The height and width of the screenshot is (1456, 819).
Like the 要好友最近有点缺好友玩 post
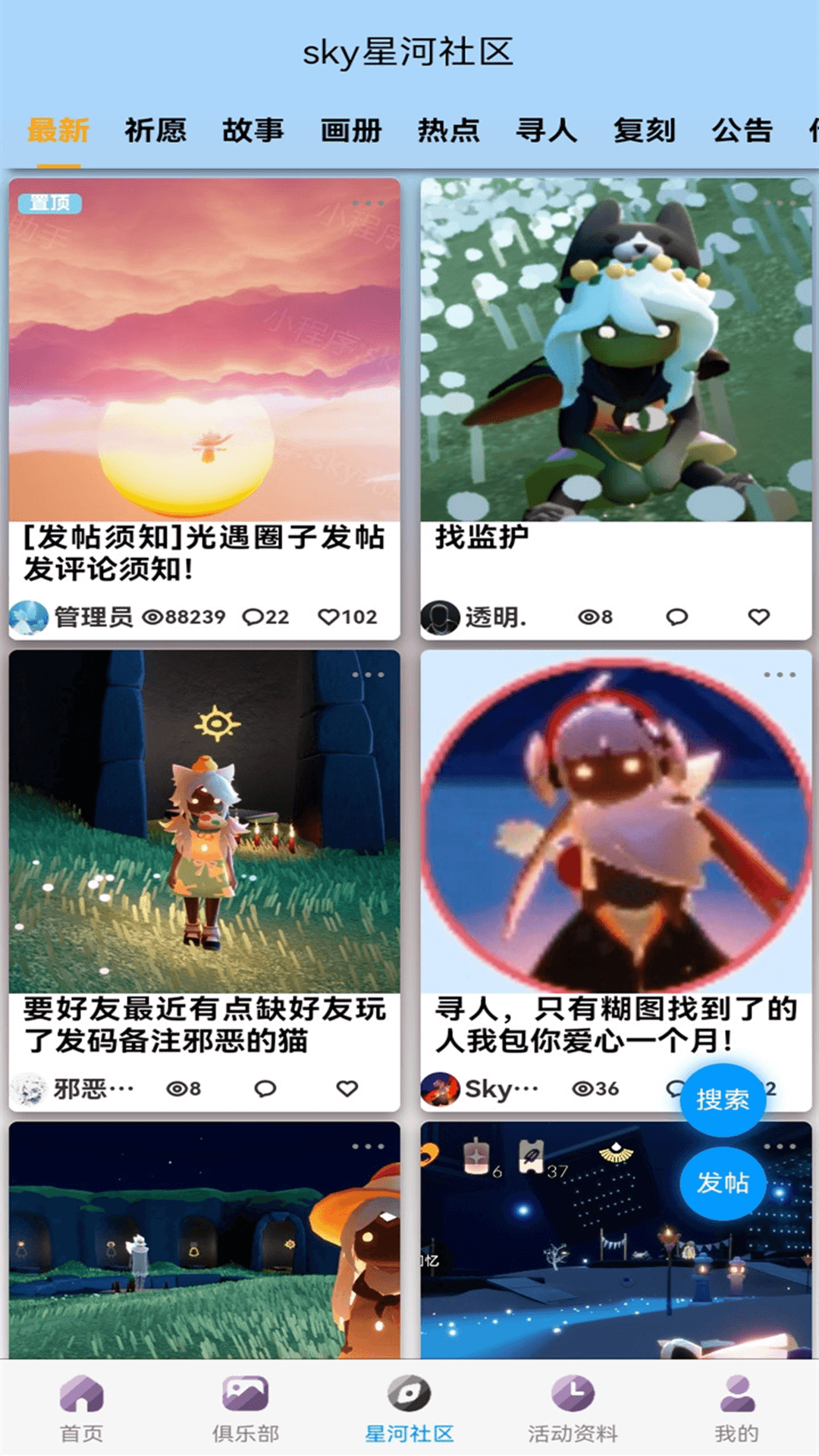tap(347, 1089)
